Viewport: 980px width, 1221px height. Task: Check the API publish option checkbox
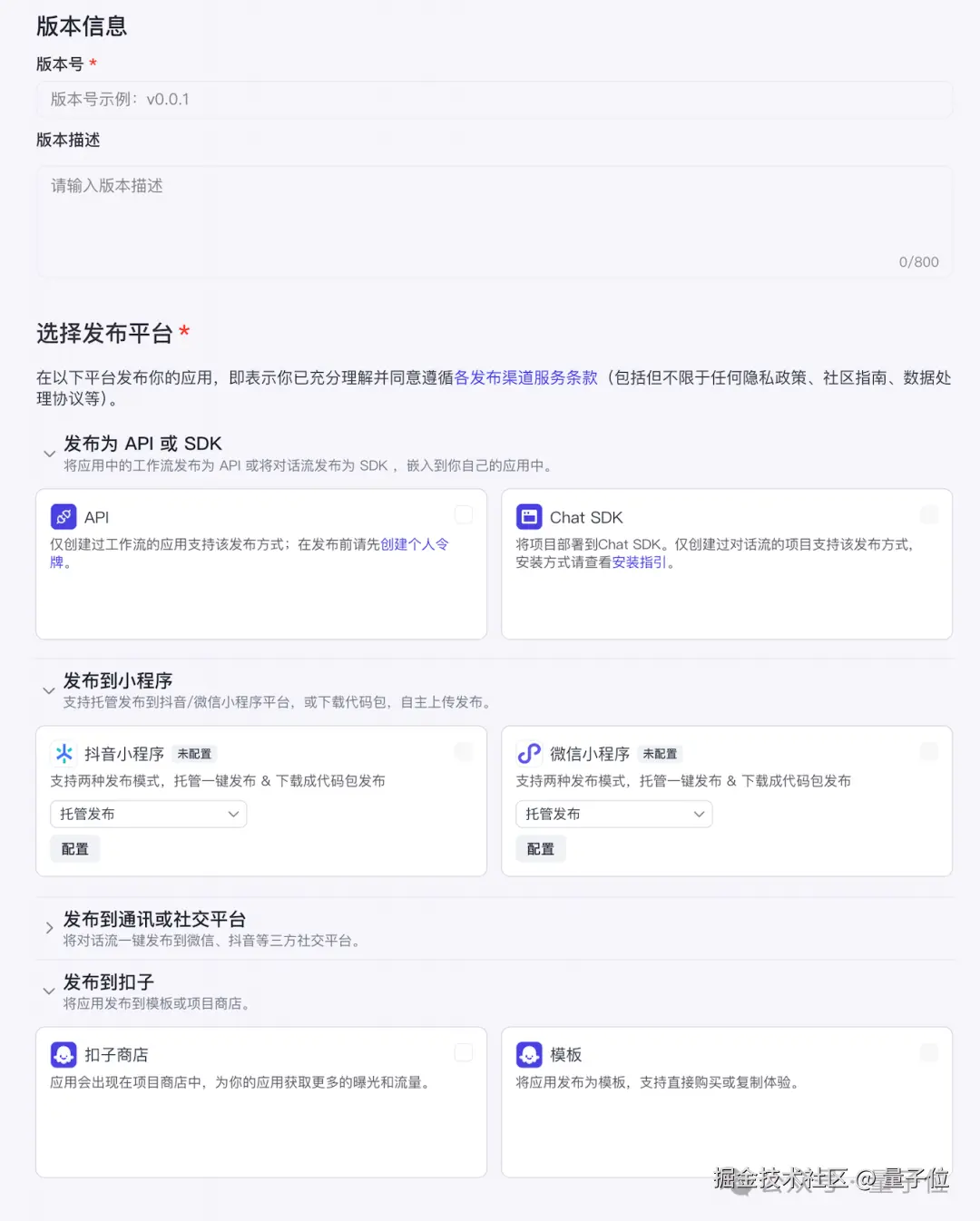[x=464, y=515]
